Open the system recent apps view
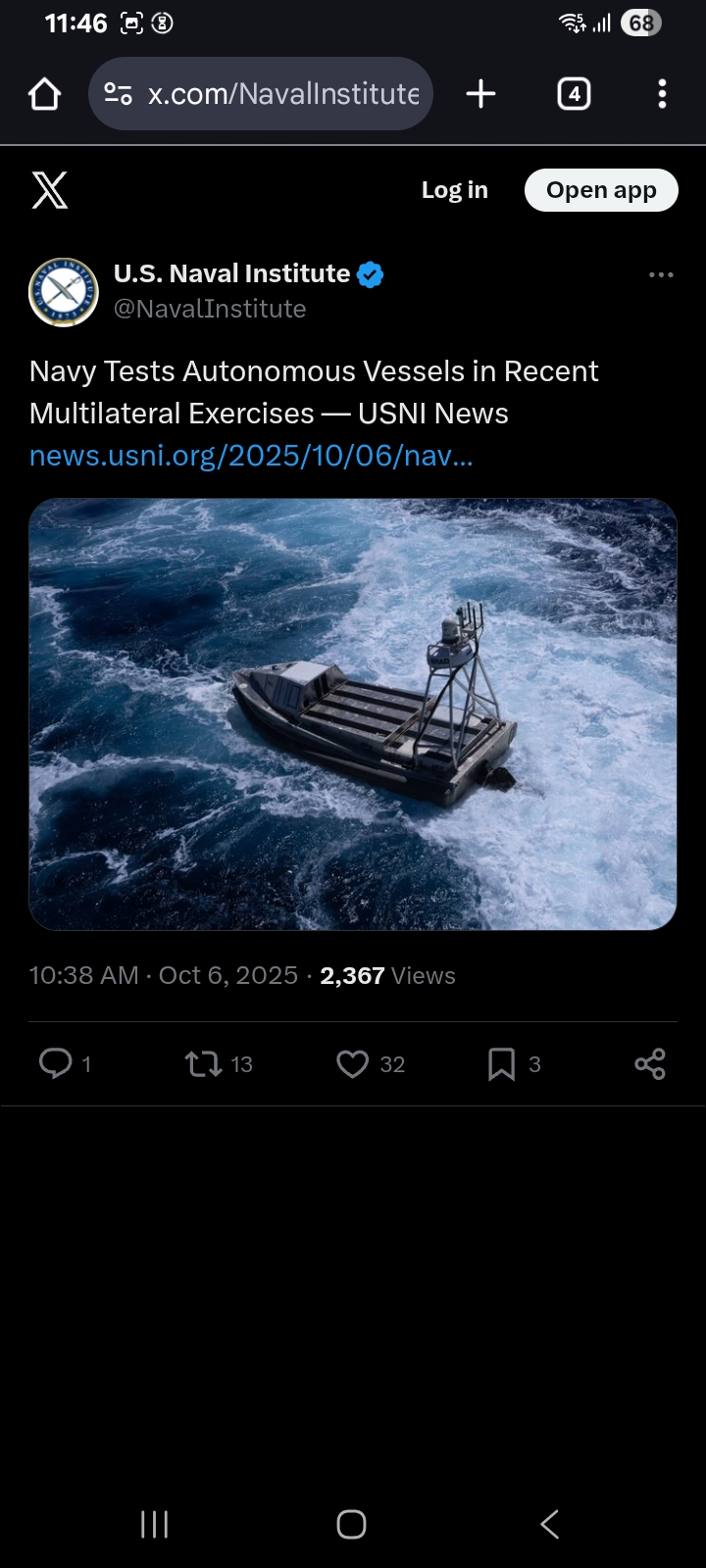 155,1524
